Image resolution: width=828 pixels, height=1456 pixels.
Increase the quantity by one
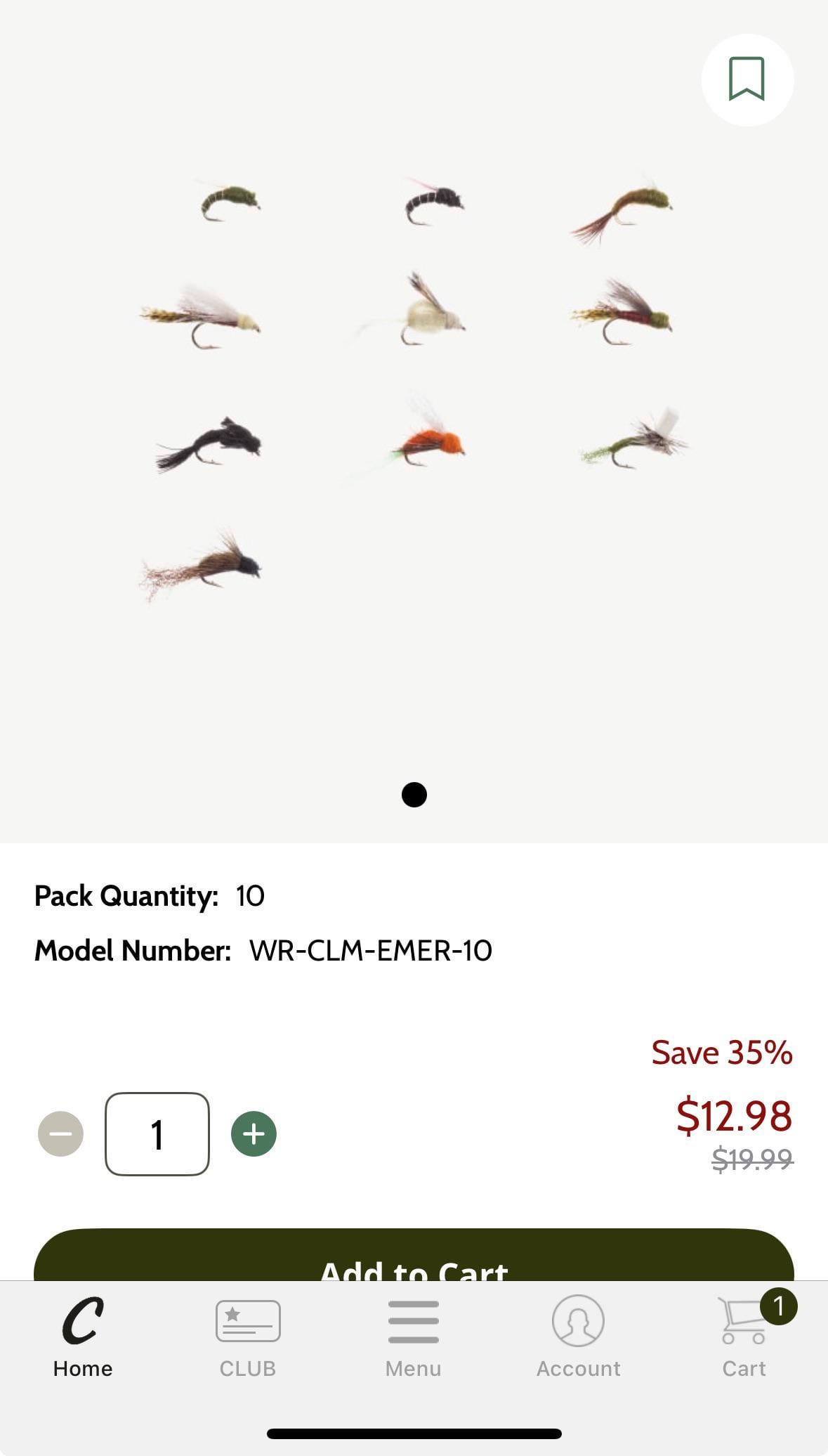click(254, 1133)
